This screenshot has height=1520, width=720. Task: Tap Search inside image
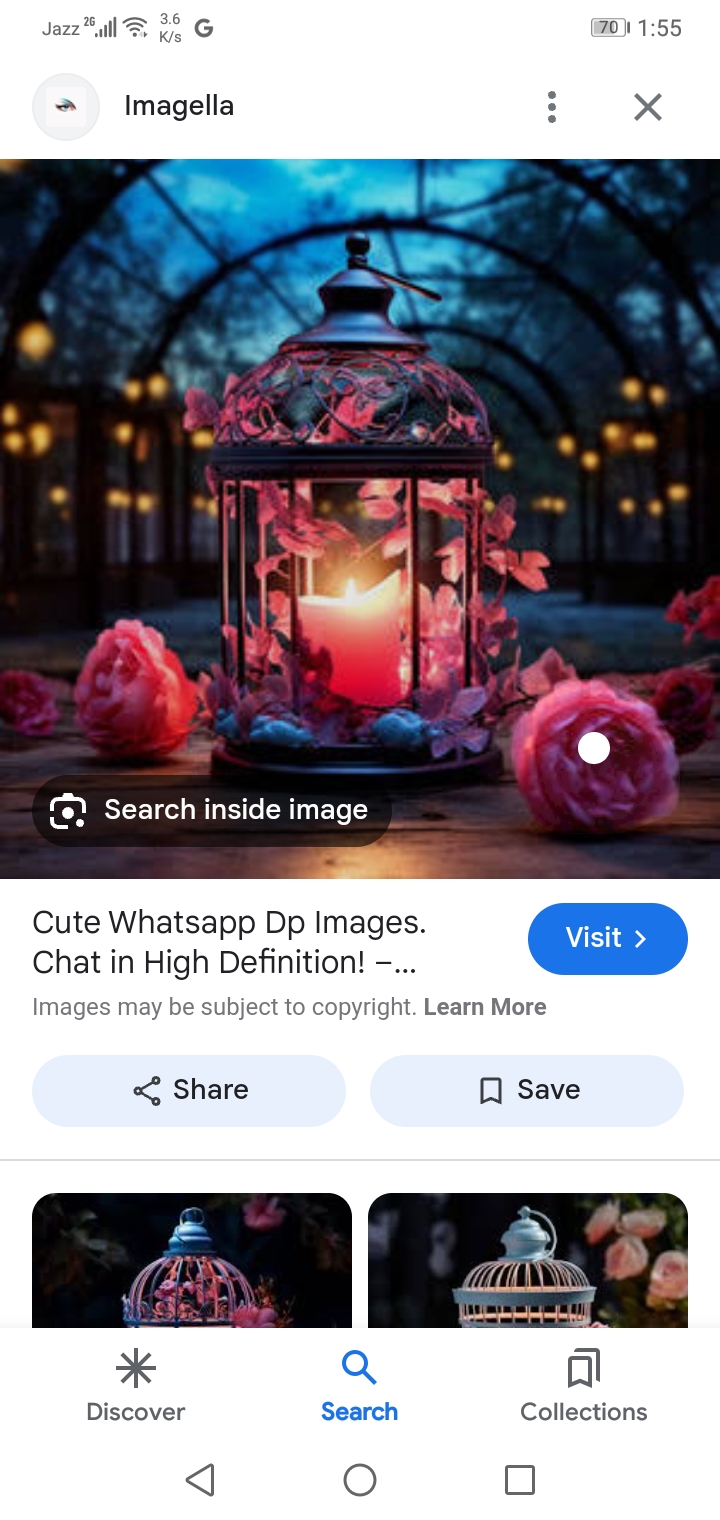point(212,810)
